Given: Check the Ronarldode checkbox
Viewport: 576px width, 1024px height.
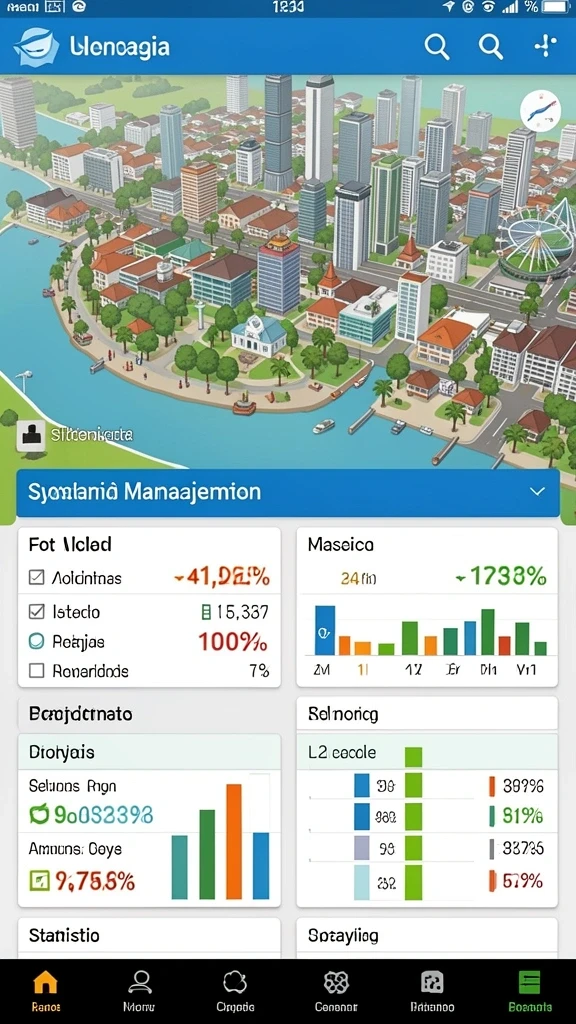Looking at the screenshot, I should tap(37, 671).
